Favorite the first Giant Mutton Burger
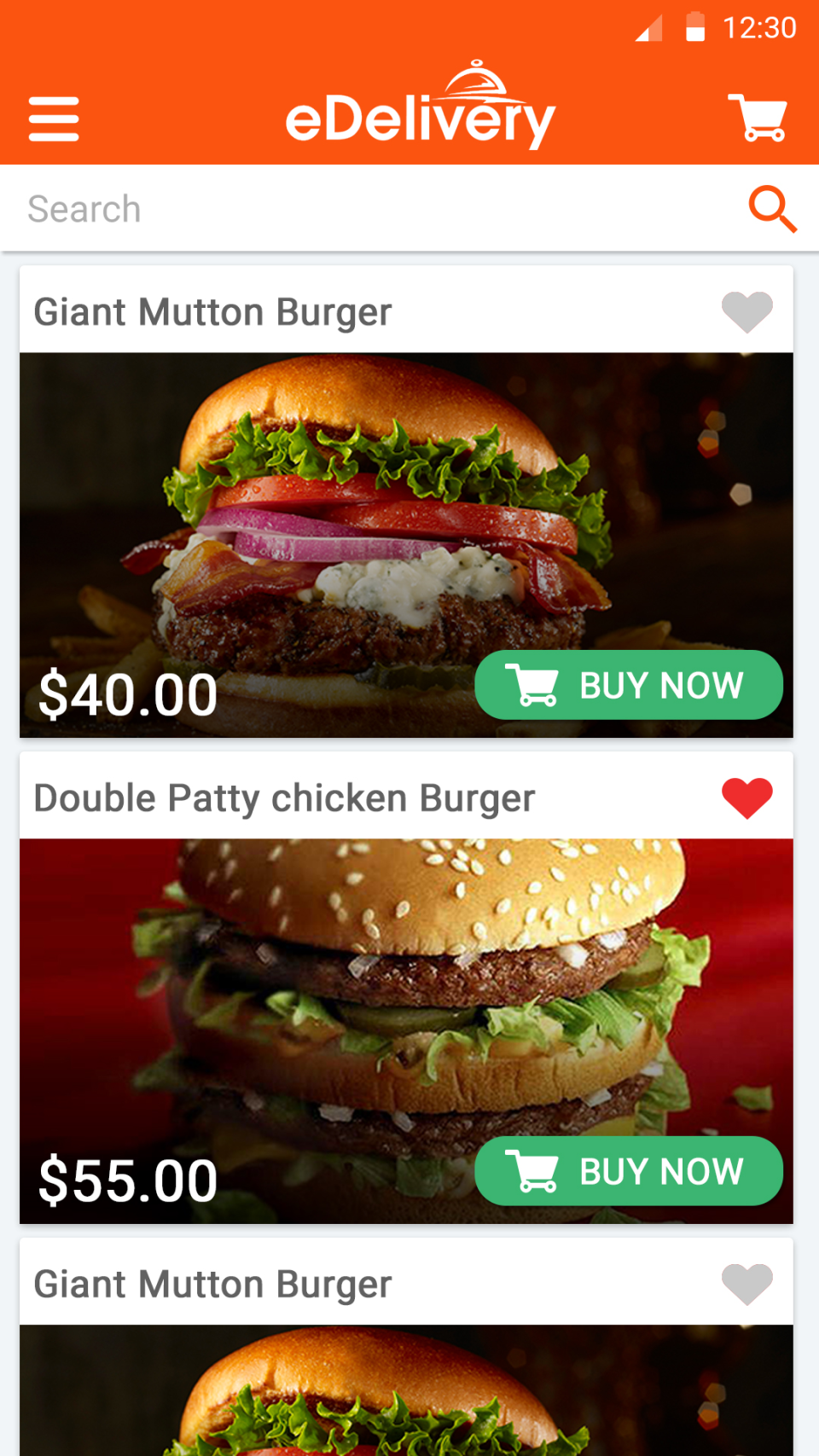 coord(746,313)
